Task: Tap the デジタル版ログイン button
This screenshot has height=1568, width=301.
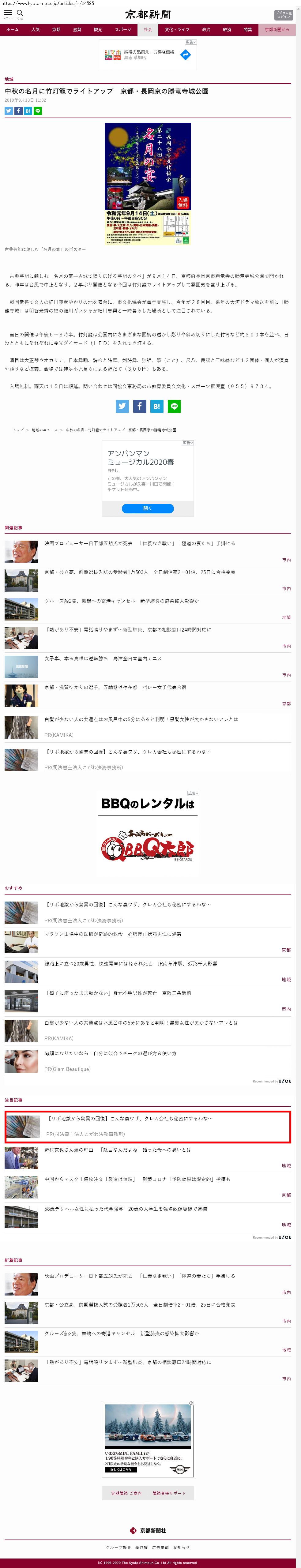Action: click(283, 15)
